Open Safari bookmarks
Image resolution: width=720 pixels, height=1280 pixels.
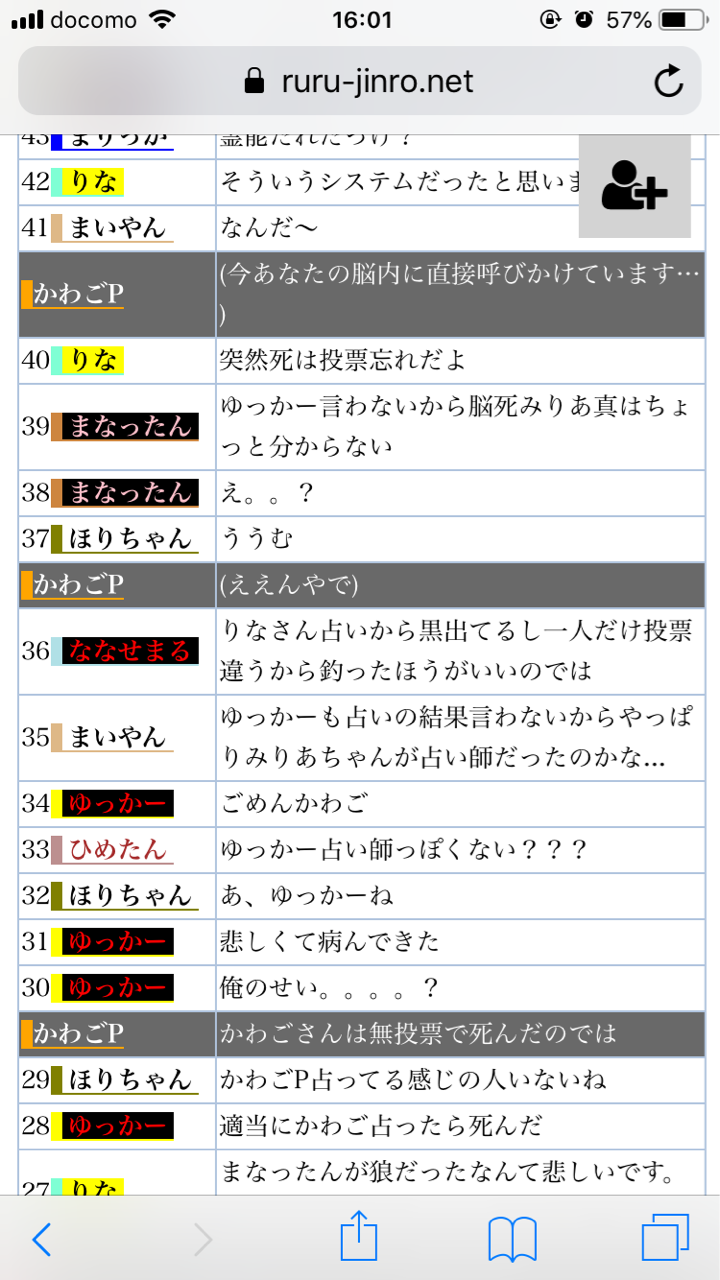tap(512, 1240)
